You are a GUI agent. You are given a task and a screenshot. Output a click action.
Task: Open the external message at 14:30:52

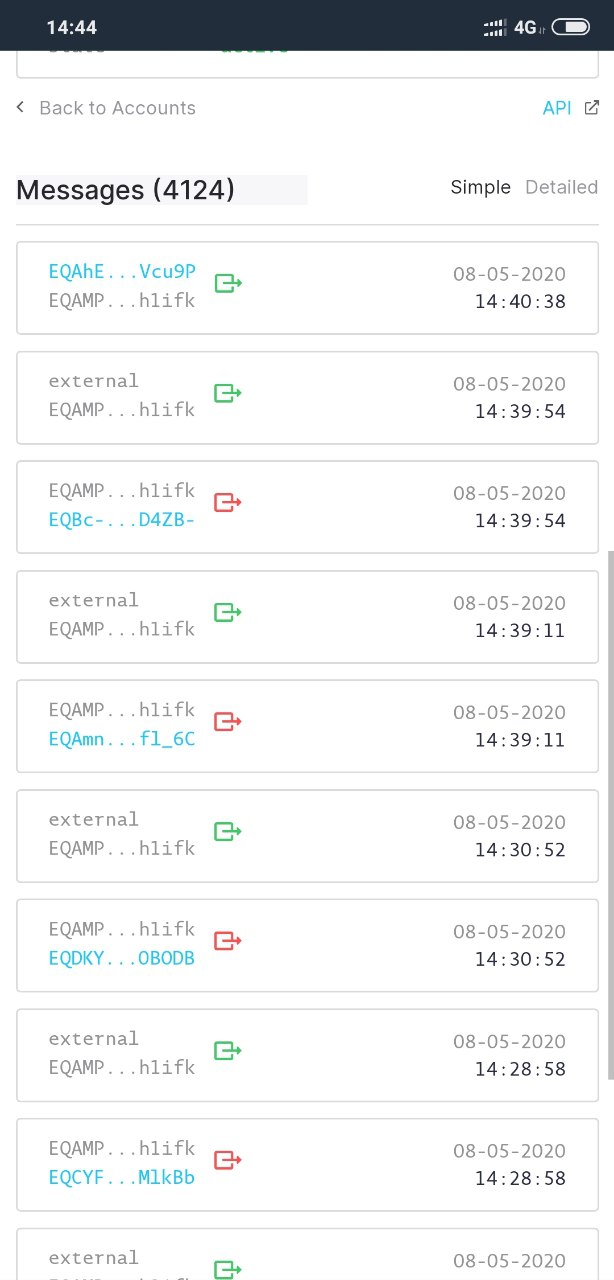307,835
